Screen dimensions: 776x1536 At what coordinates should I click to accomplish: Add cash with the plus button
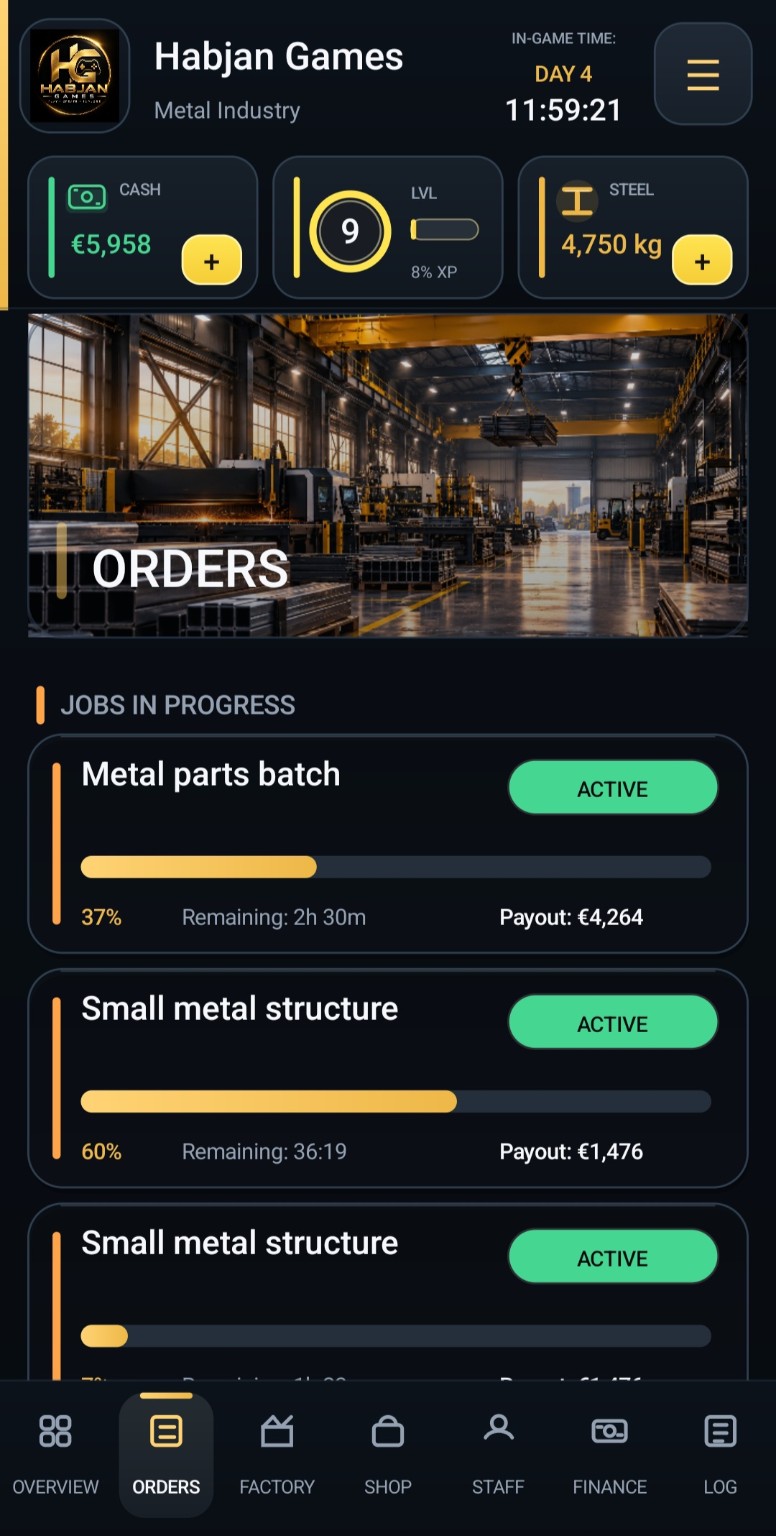[211, 260]
